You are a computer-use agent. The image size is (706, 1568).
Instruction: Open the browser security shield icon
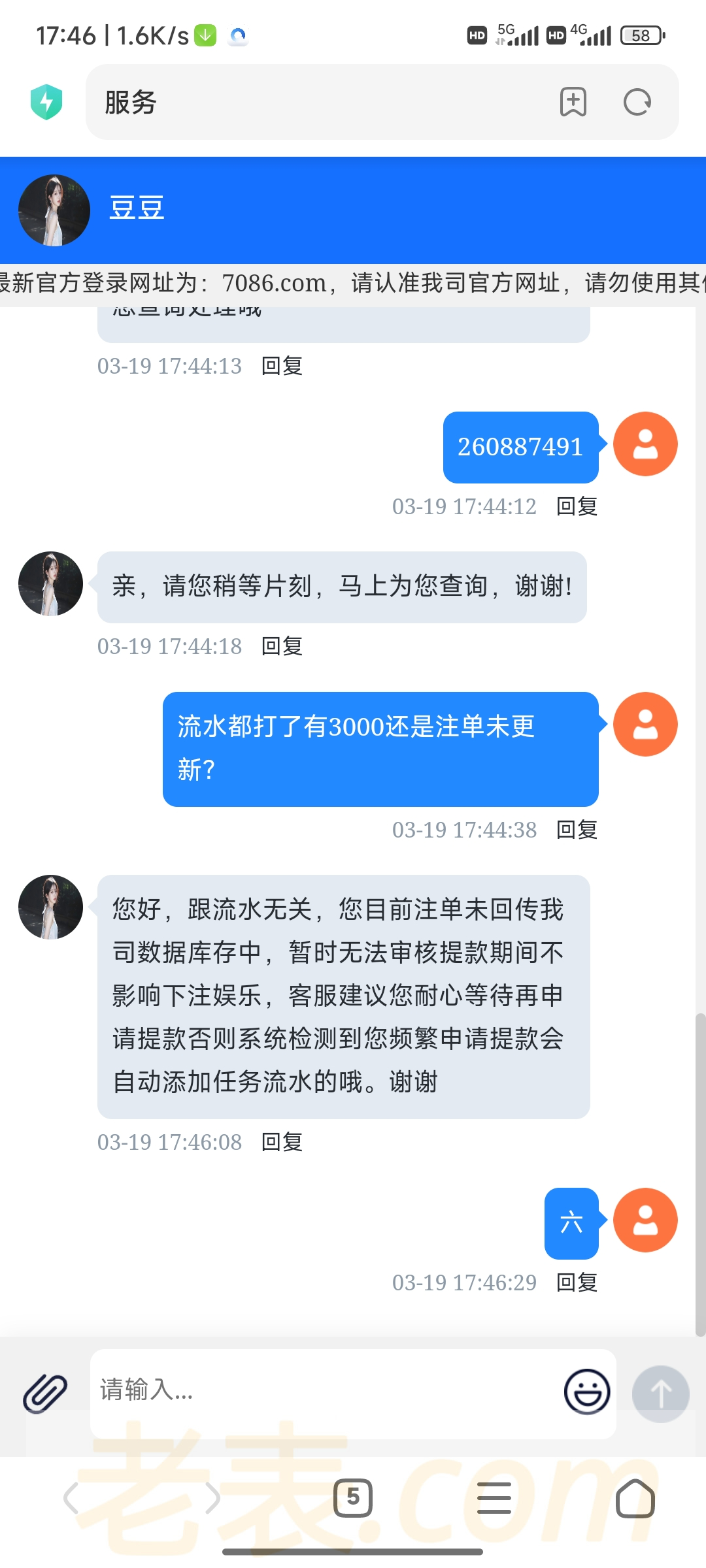[x=46, y=102]
